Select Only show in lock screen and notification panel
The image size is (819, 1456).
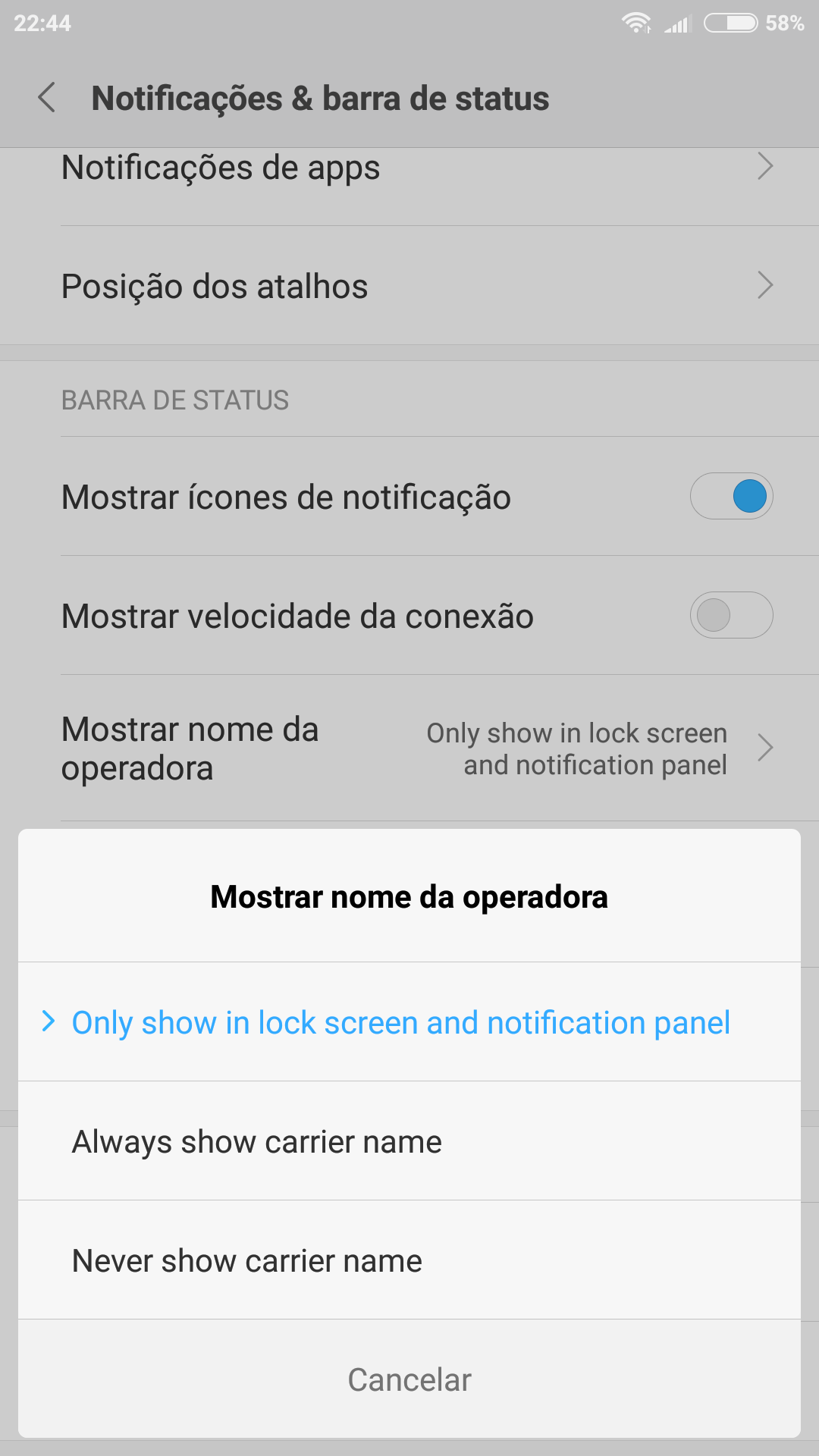coord(409,1021)
